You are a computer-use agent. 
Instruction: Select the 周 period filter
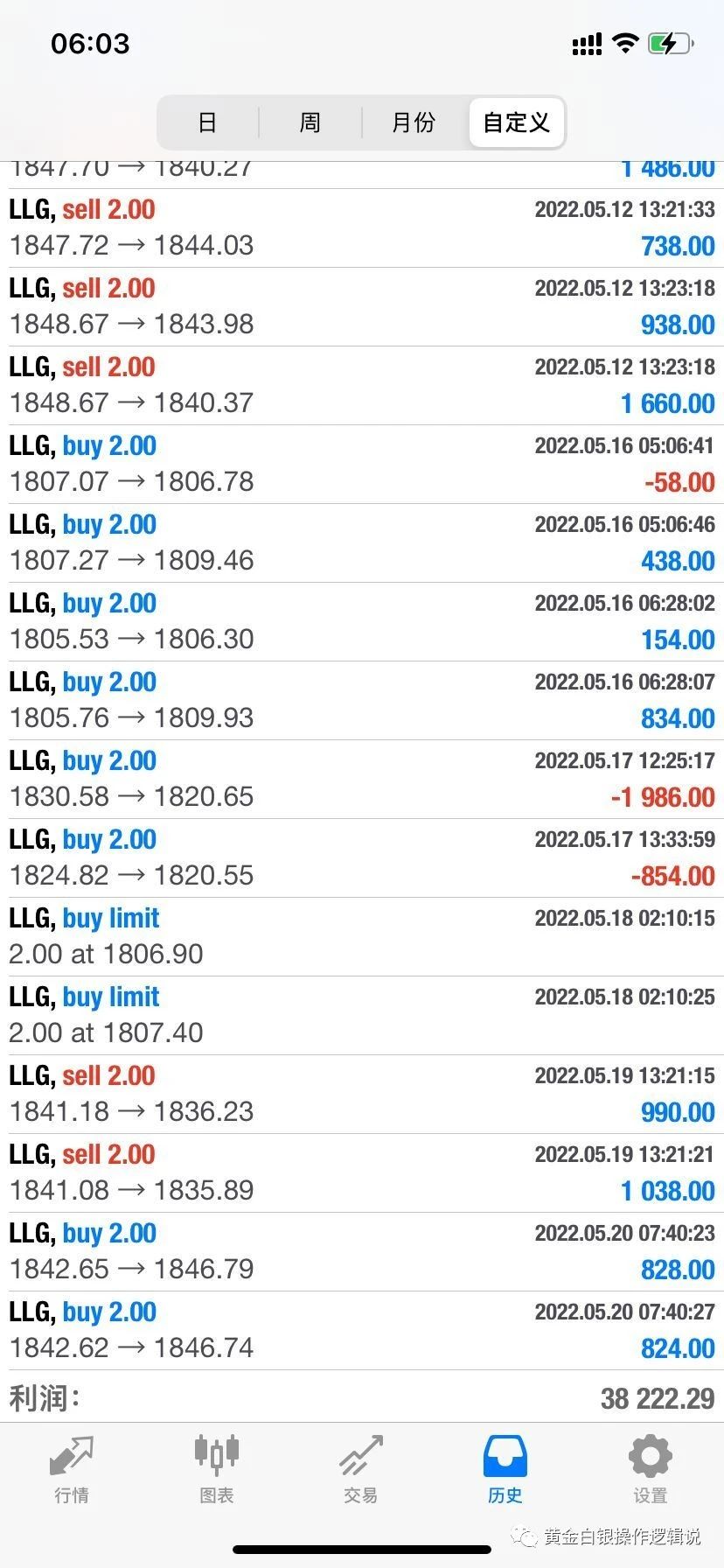click(310, 122)
